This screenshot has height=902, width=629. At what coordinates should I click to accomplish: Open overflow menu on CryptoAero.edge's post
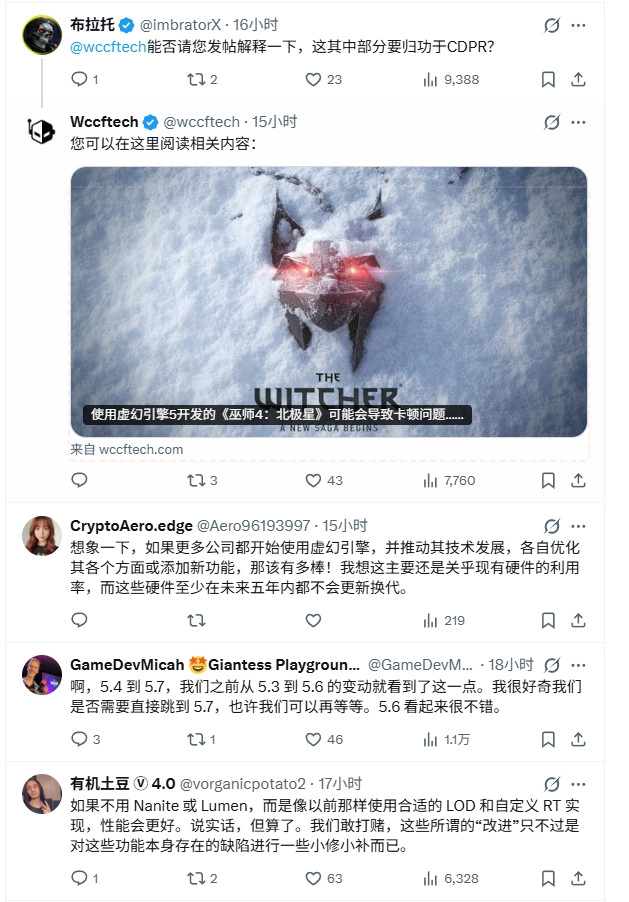[578, 525]
